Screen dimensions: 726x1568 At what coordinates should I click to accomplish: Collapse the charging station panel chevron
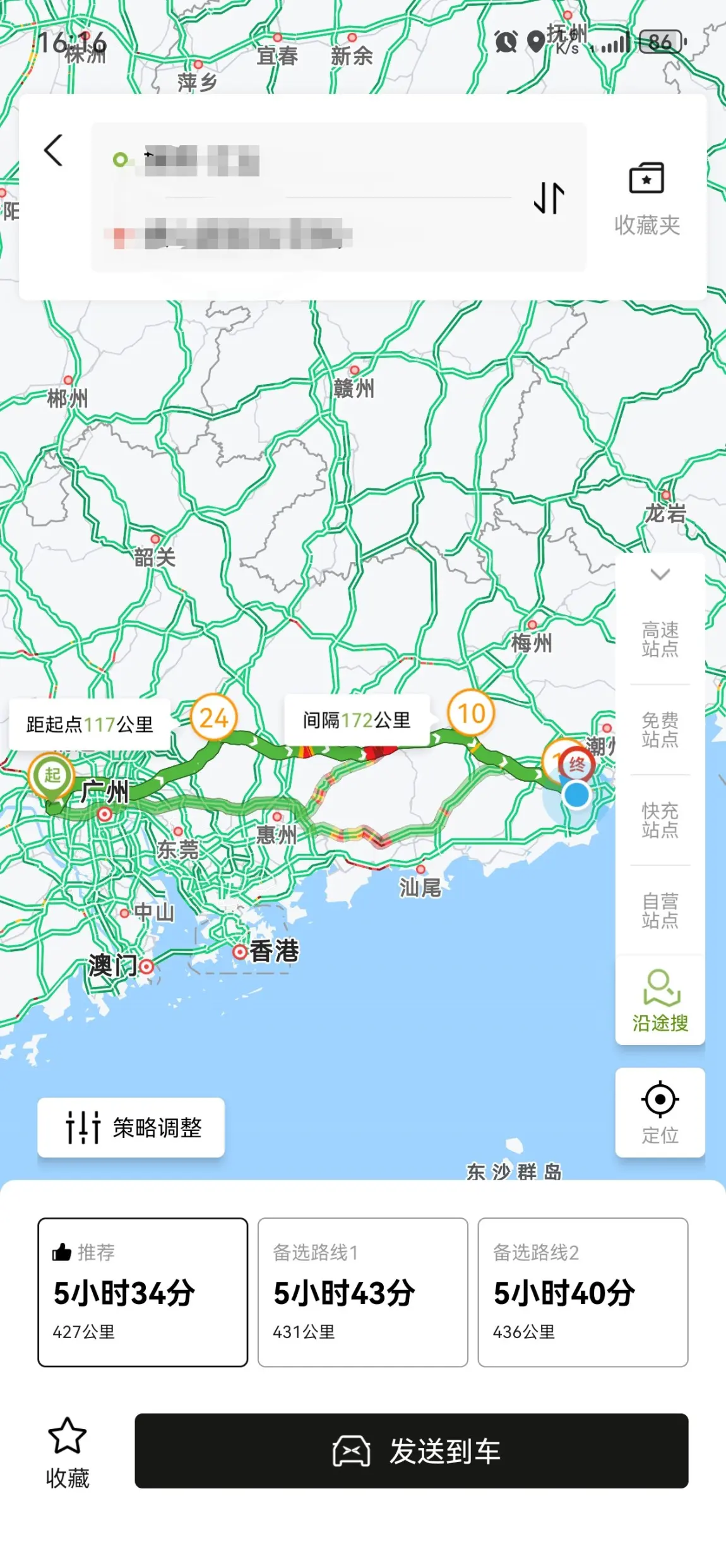(660, 575)
